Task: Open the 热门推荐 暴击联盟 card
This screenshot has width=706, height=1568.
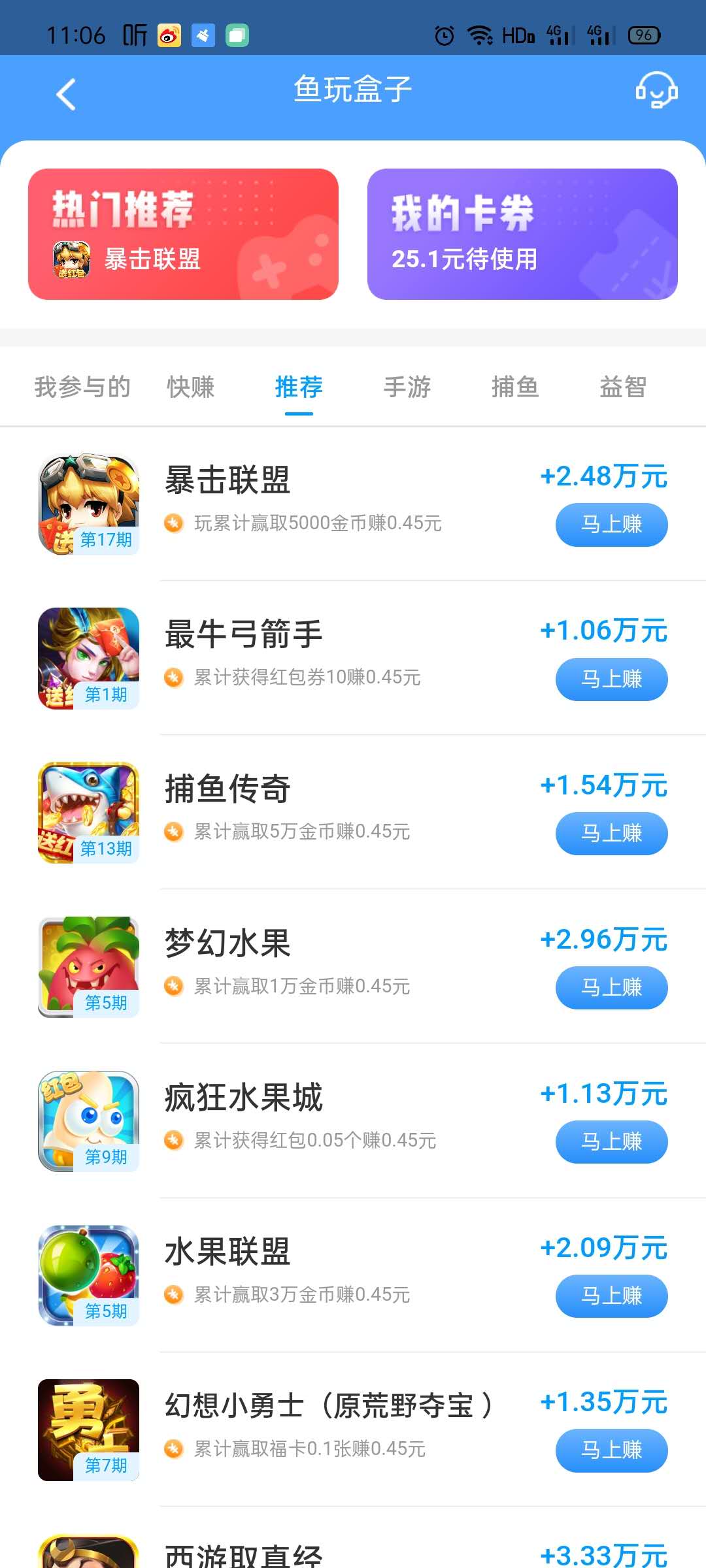Action: [x=183, y=234]
